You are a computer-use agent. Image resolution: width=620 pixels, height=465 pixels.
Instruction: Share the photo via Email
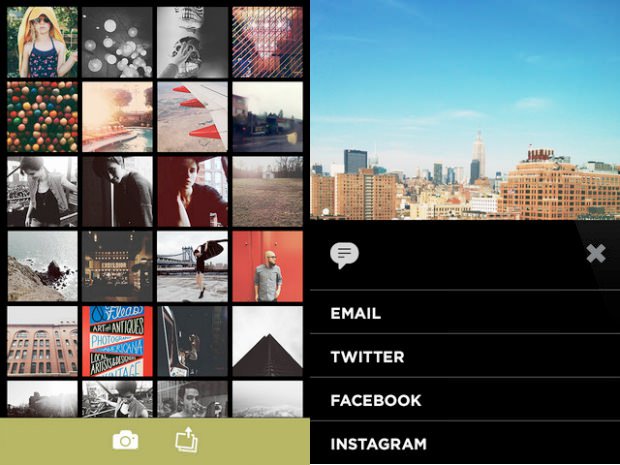356,313
